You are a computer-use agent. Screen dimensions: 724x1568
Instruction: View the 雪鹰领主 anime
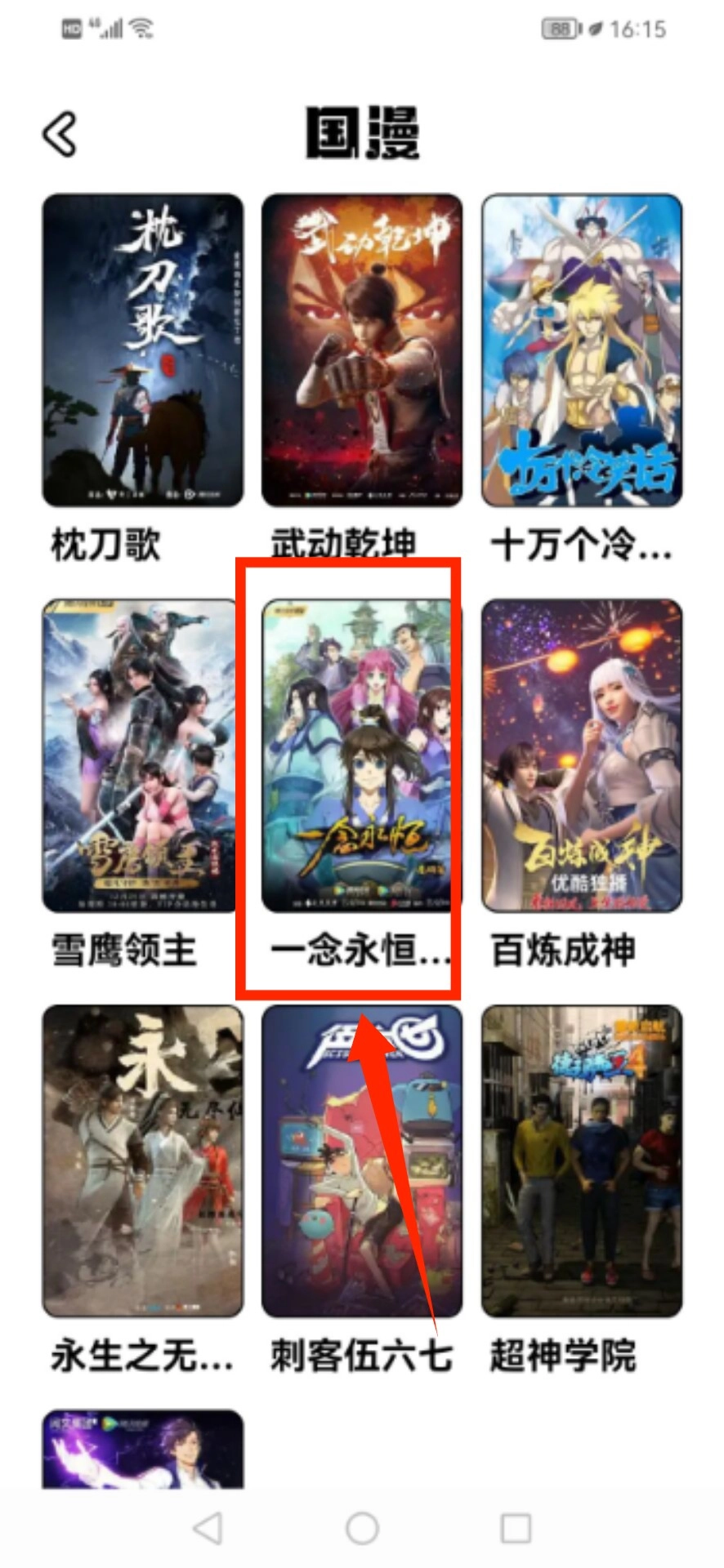tap(143, 755)
